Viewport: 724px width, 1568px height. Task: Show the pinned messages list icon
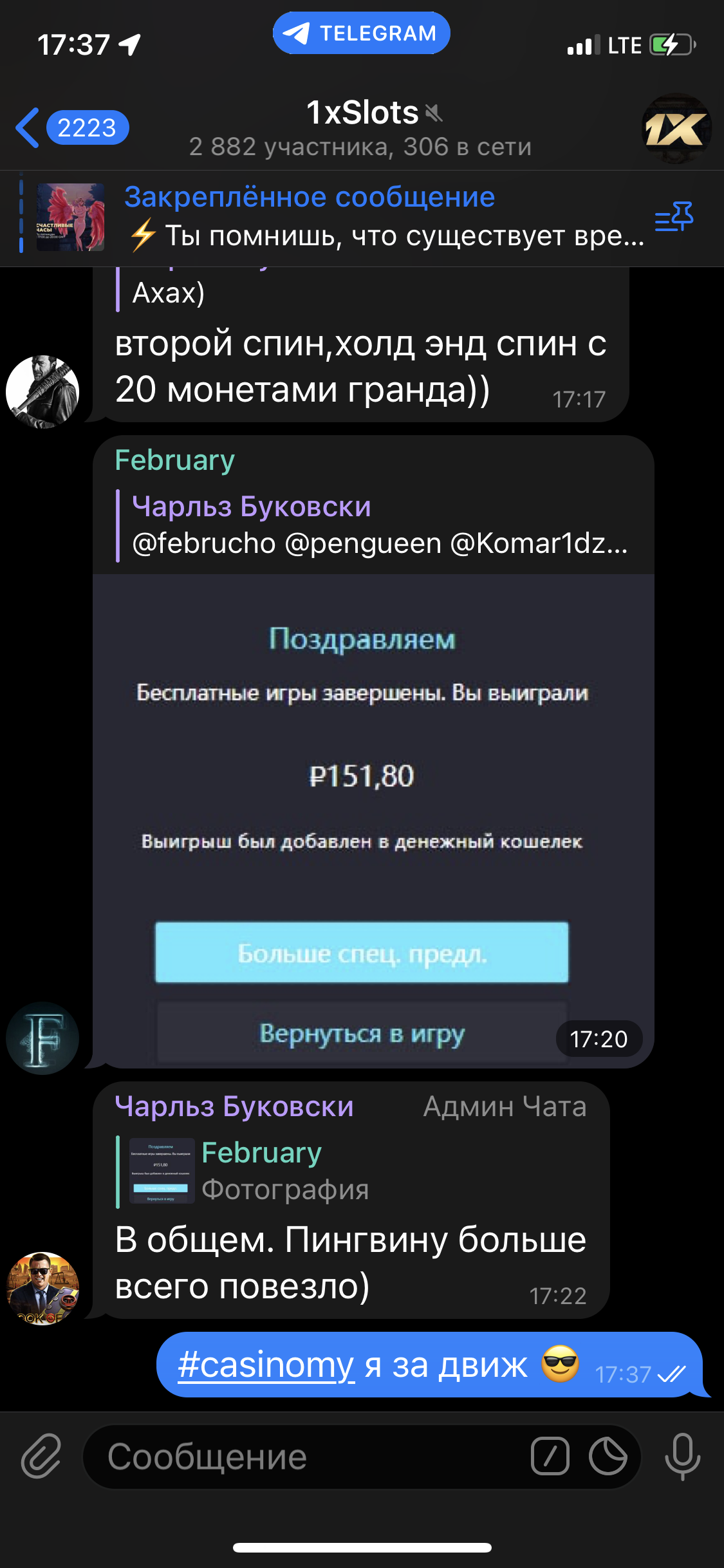click(x=674, y=217)
